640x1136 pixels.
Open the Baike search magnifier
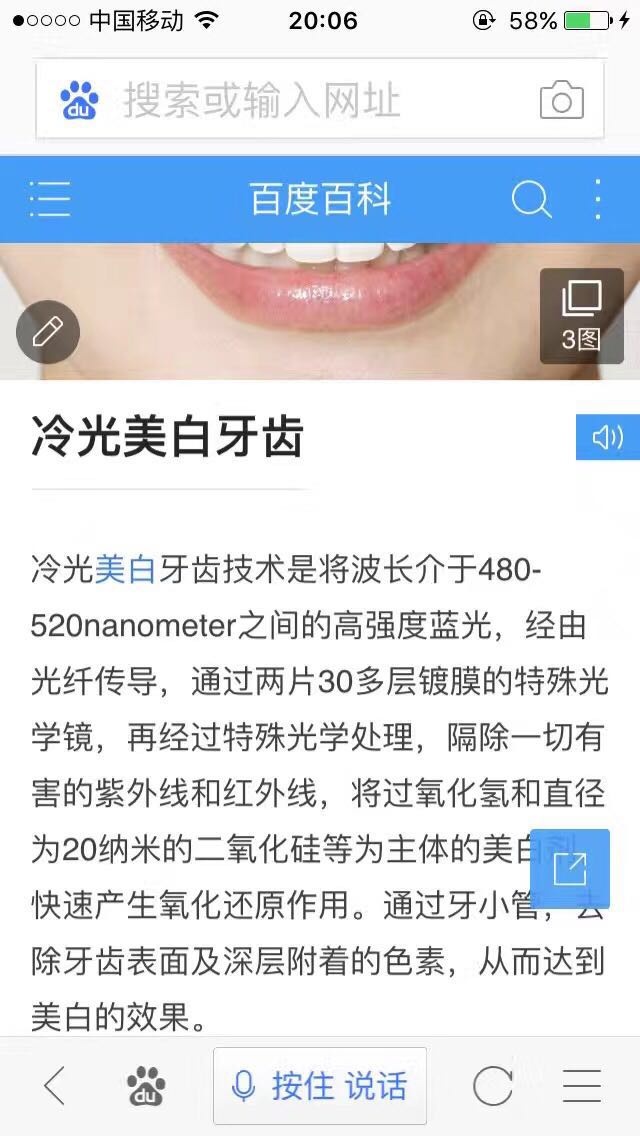(531, 199)
